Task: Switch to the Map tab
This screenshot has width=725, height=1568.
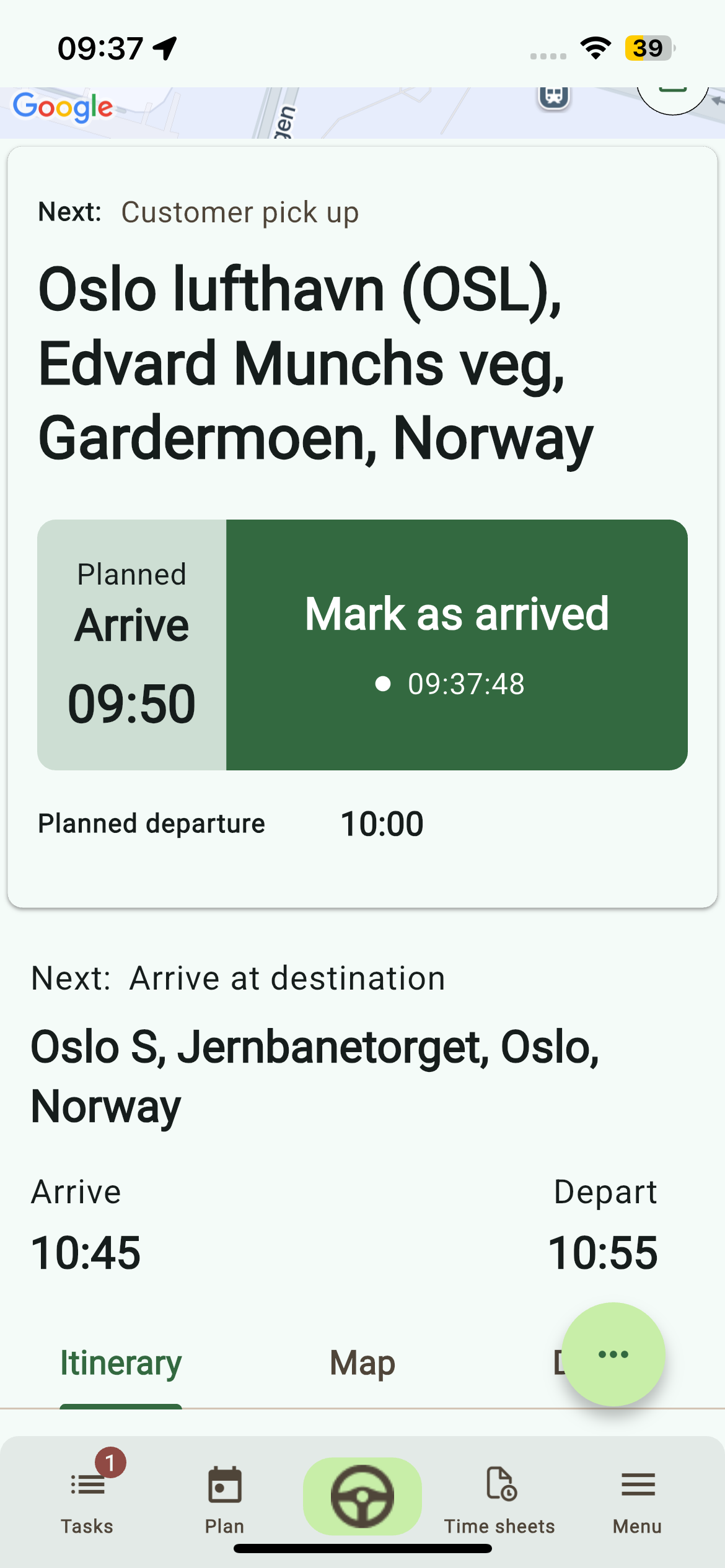Action: tap(362, 1364)
